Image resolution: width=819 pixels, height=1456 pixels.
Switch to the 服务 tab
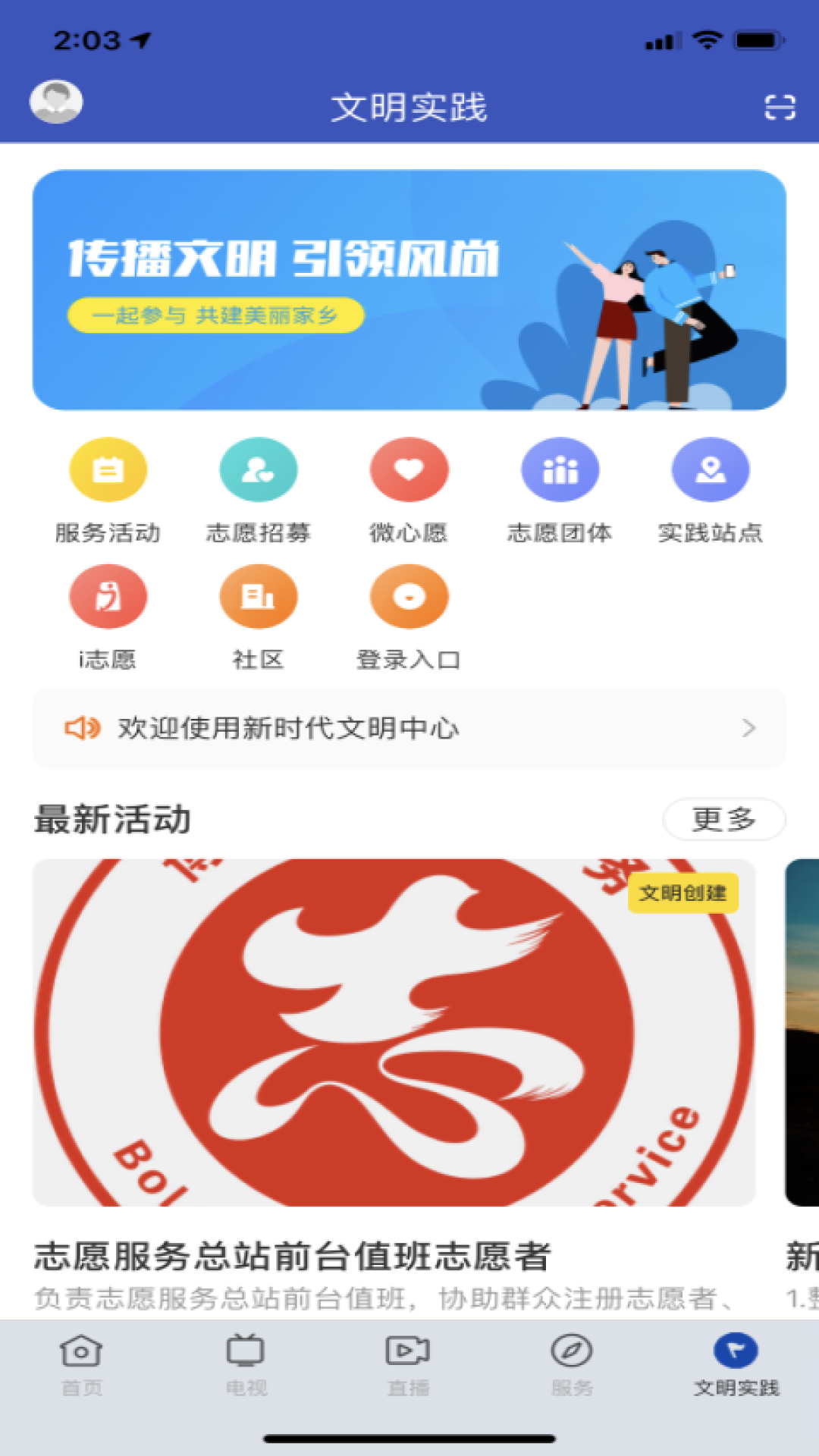tap(572, 1365)
